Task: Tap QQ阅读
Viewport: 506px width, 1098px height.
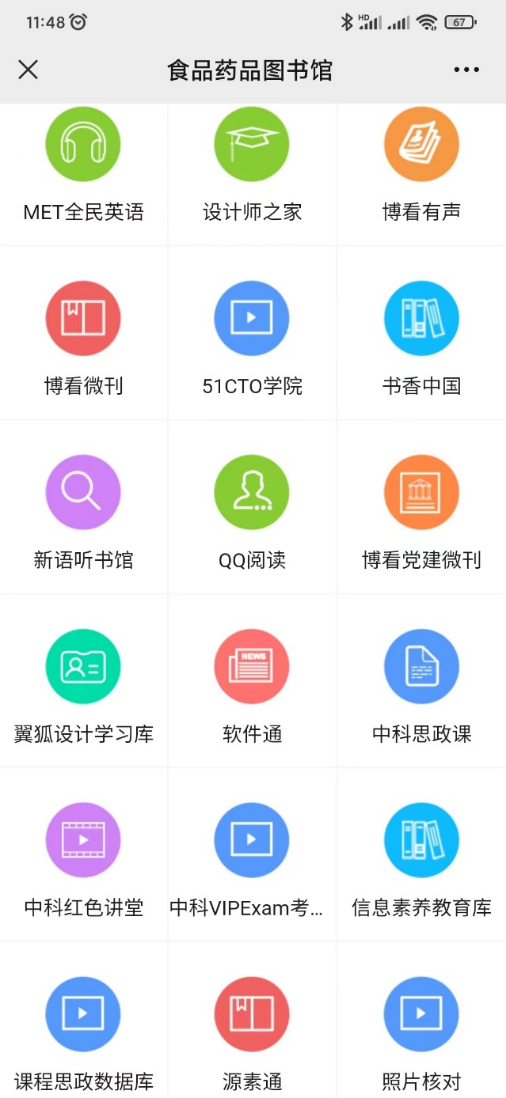Action: (252, 507)
